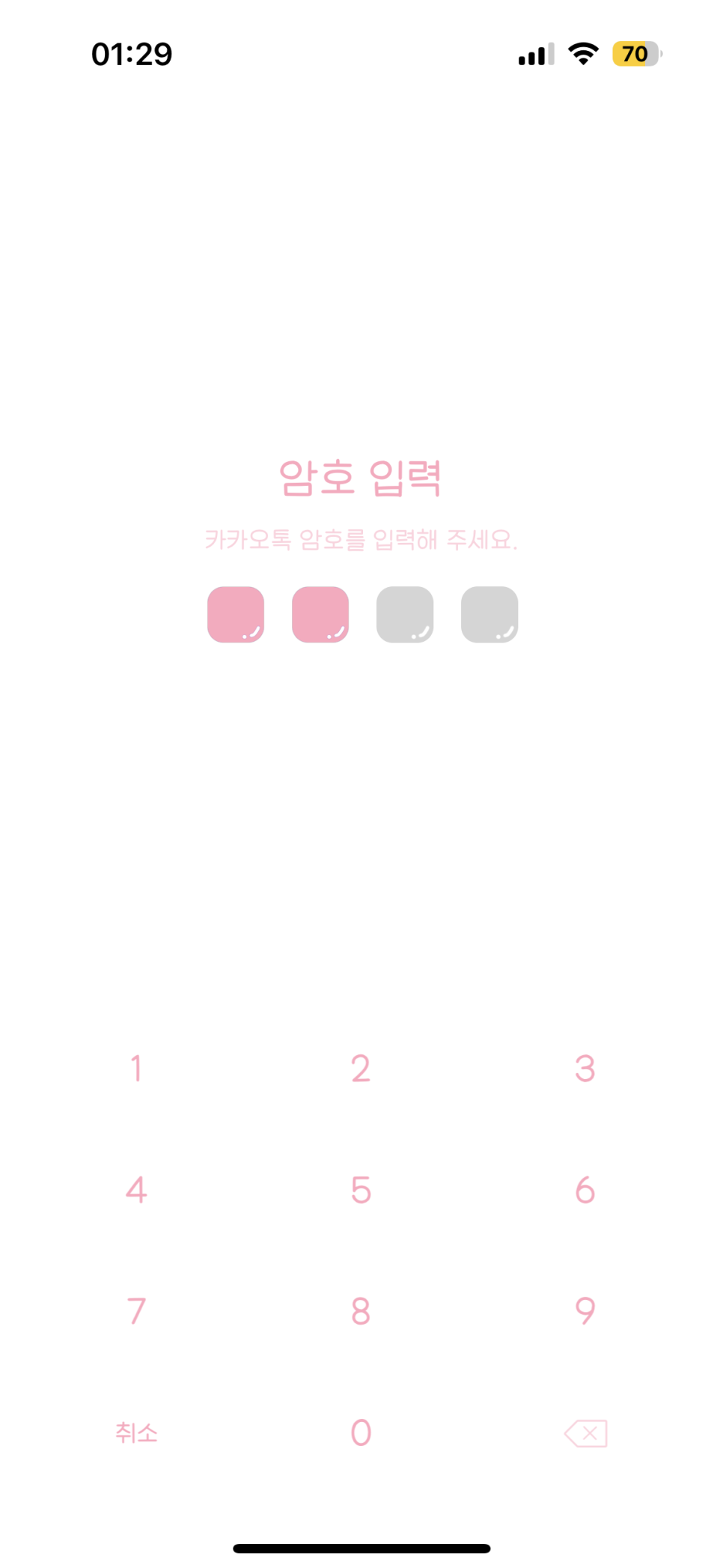Screen dimensions: 723x1568
Task: Tap 0 on the passcode keypad
Action: (x=361, y=1432)
